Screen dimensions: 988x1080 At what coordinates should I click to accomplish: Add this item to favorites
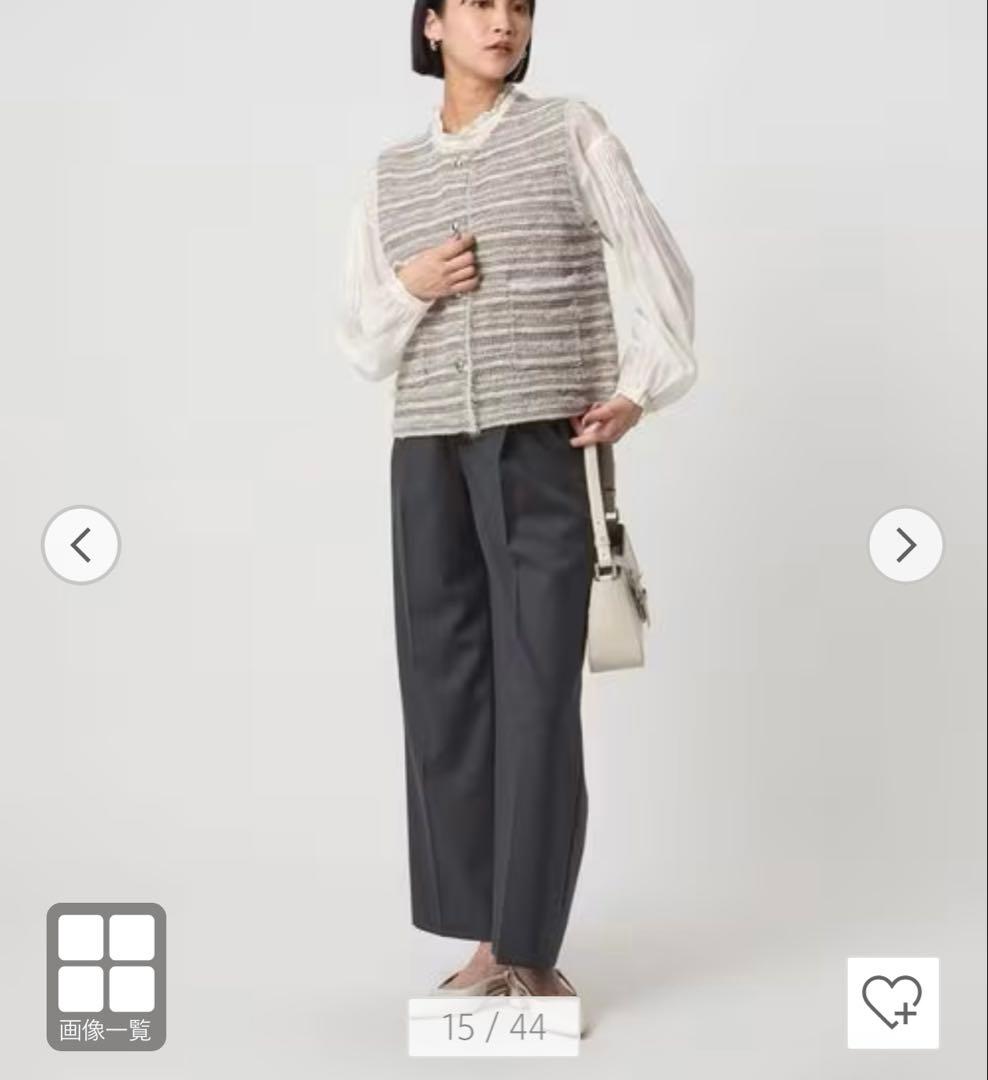click(893, 1003)
